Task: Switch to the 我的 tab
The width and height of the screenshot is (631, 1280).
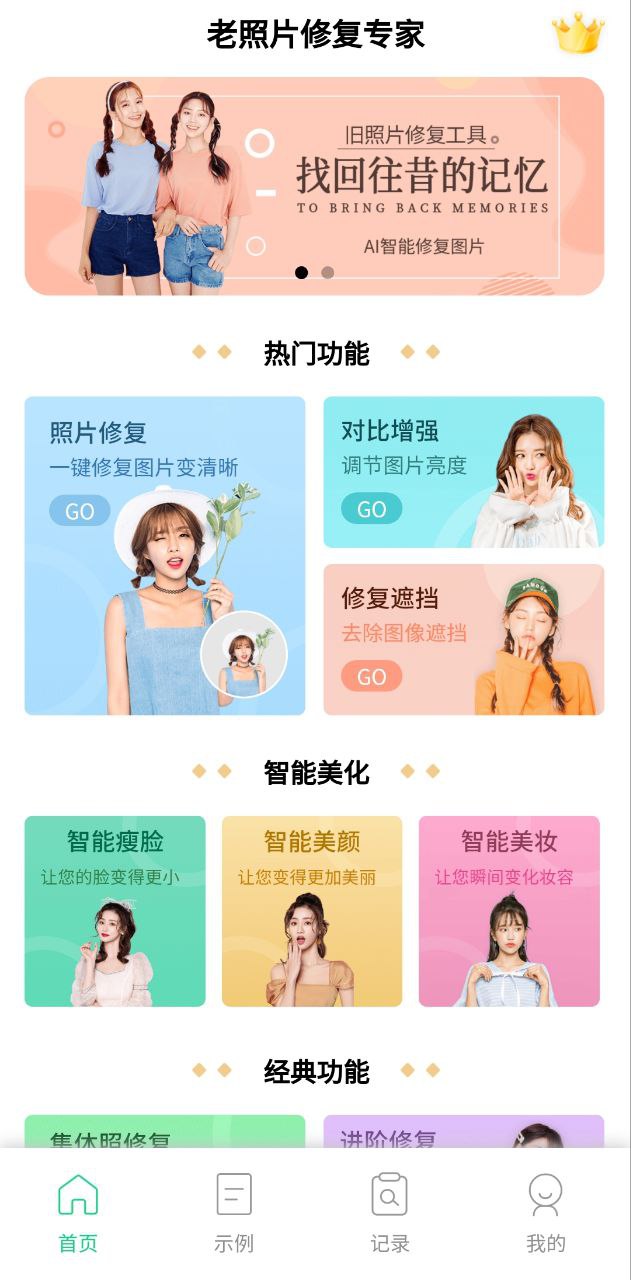Action: (x=546, y=1214)
